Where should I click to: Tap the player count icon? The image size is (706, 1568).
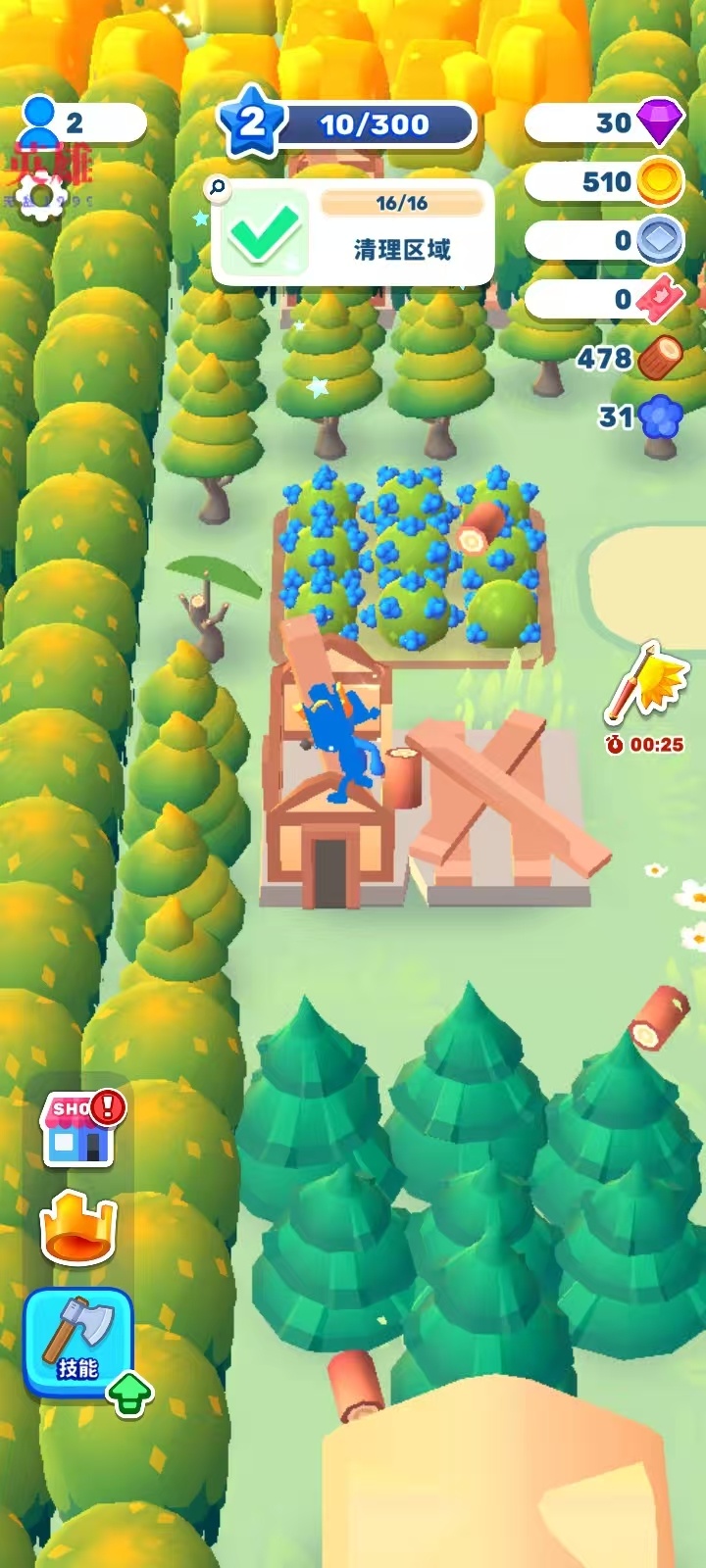click(x=41, y=122)
